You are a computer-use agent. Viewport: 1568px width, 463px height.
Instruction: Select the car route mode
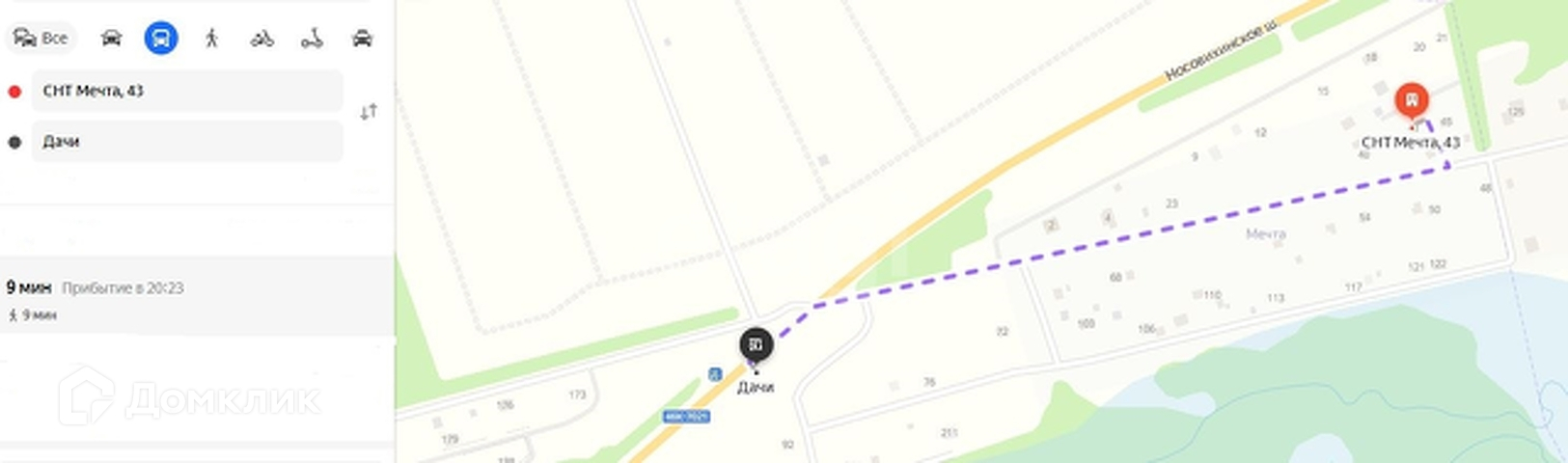111,39
